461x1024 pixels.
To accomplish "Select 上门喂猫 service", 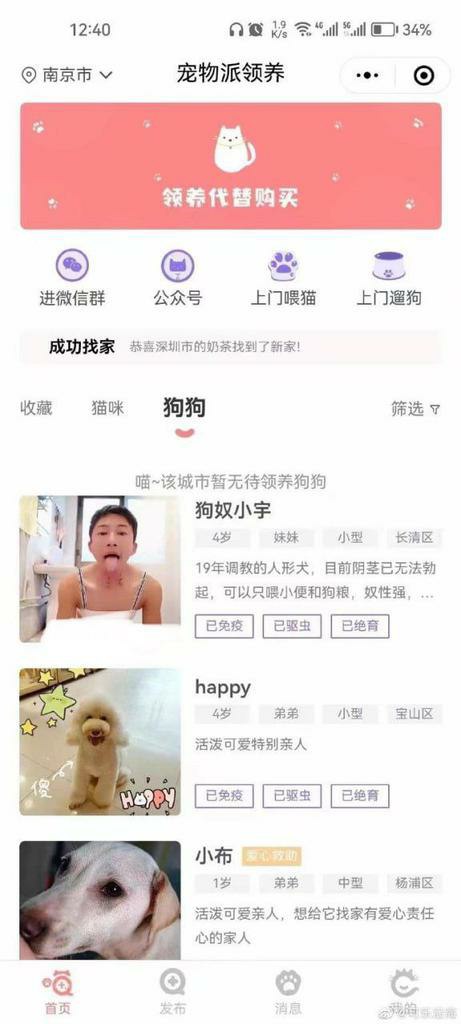I will pyautogui.click(x=283, y=279).
